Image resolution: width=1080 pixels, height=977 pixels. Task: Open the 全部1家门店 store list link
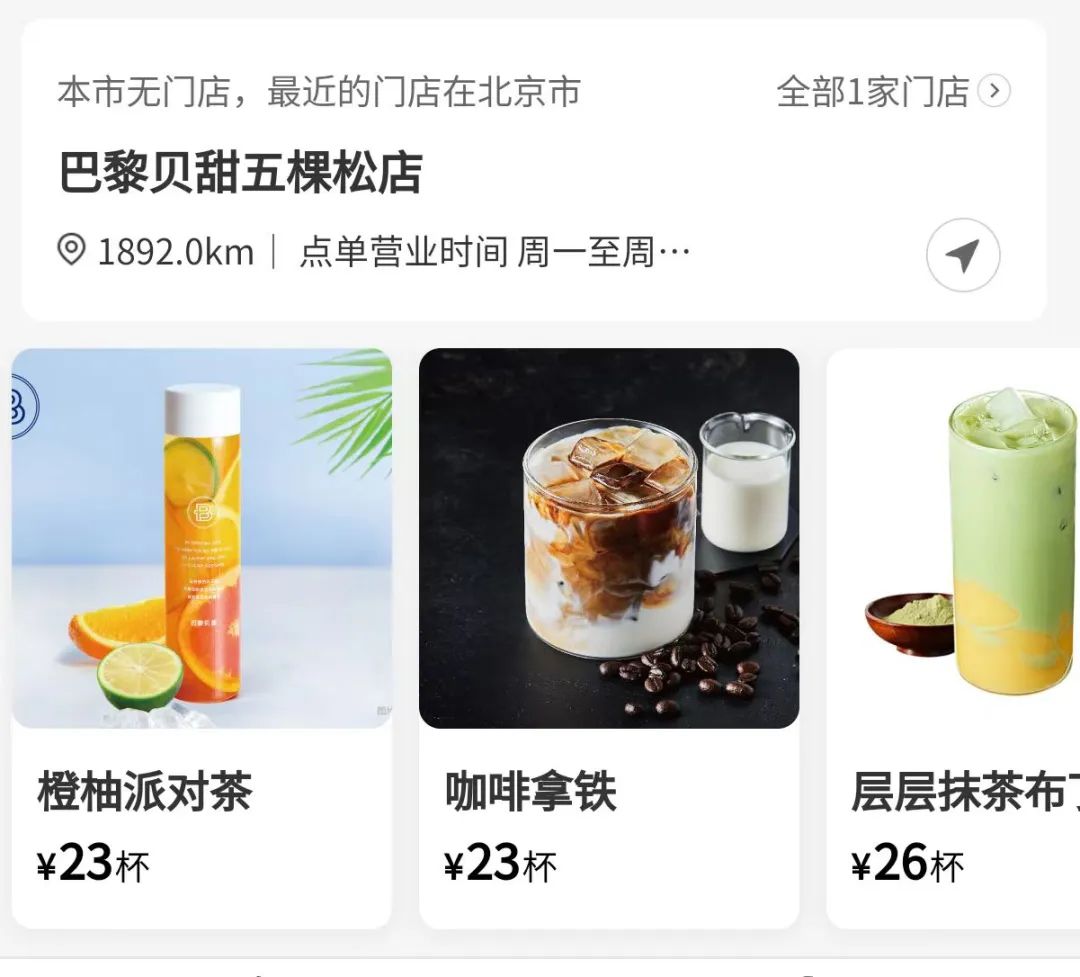point(892,92)
